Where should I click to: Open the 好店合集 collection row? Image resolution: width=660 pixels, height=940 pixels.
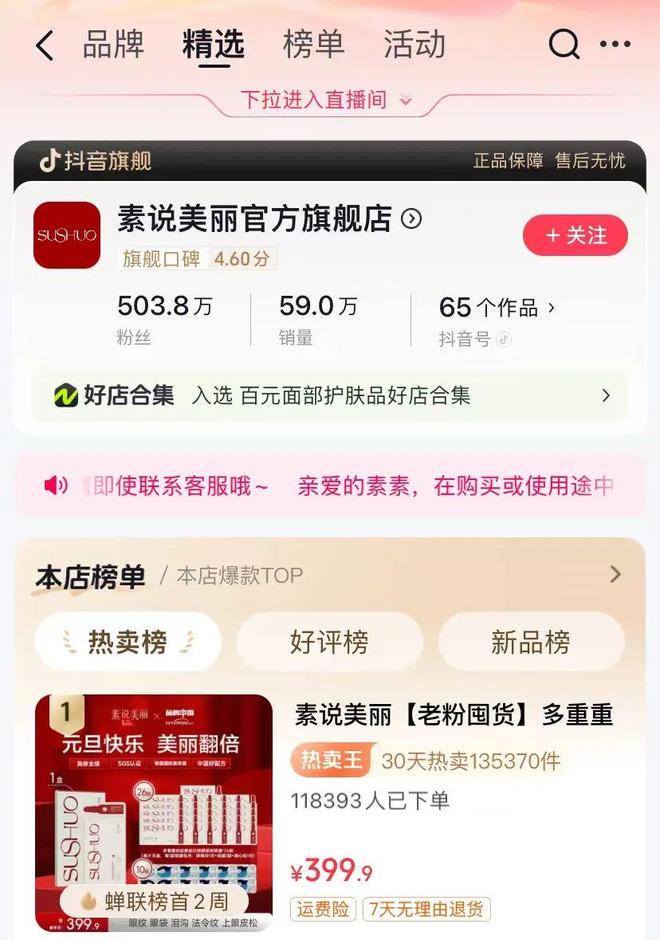(x=330, y=395)
